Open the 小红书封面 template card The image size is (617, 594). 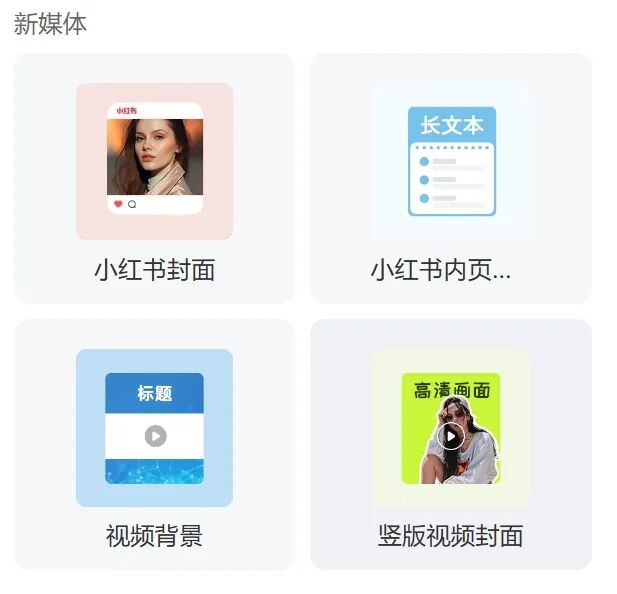pyautogui.click(x=154, y=179)
